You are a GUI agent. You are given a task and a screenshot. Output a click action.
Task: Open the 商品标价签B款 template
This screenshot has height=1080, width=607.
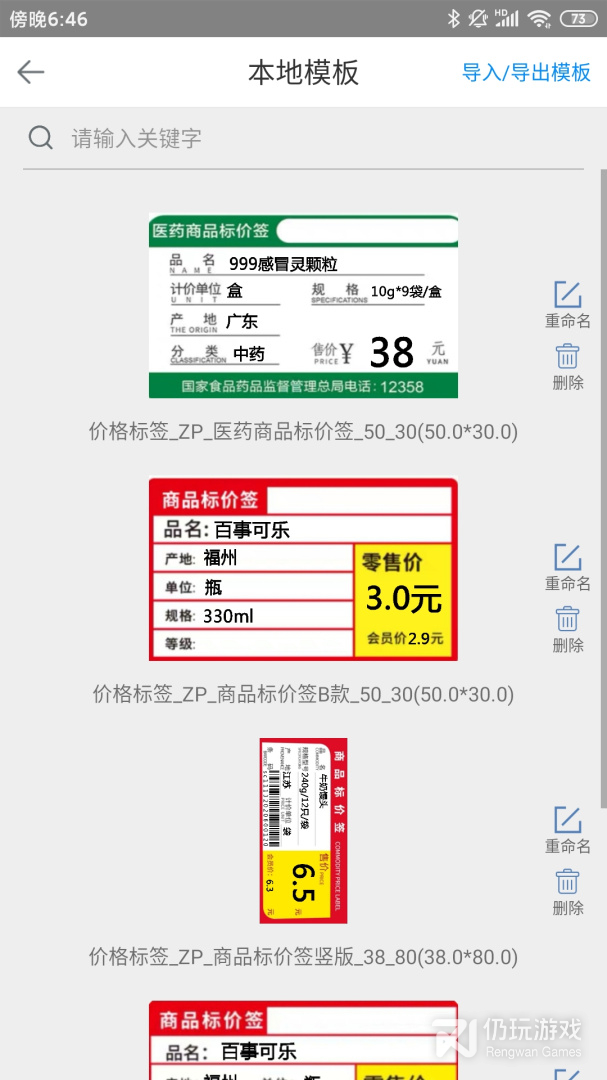click(303, 570)
